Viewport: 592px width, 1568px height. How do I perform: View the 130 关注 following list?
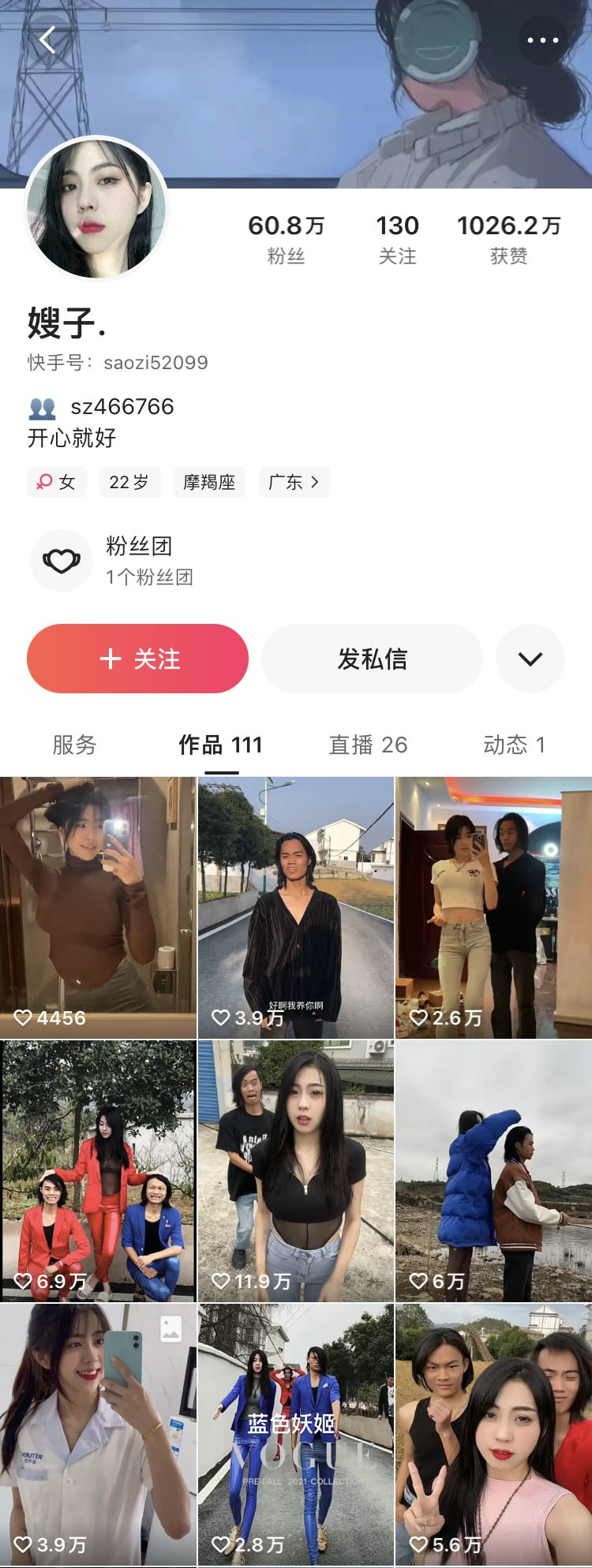coord(397,239)
